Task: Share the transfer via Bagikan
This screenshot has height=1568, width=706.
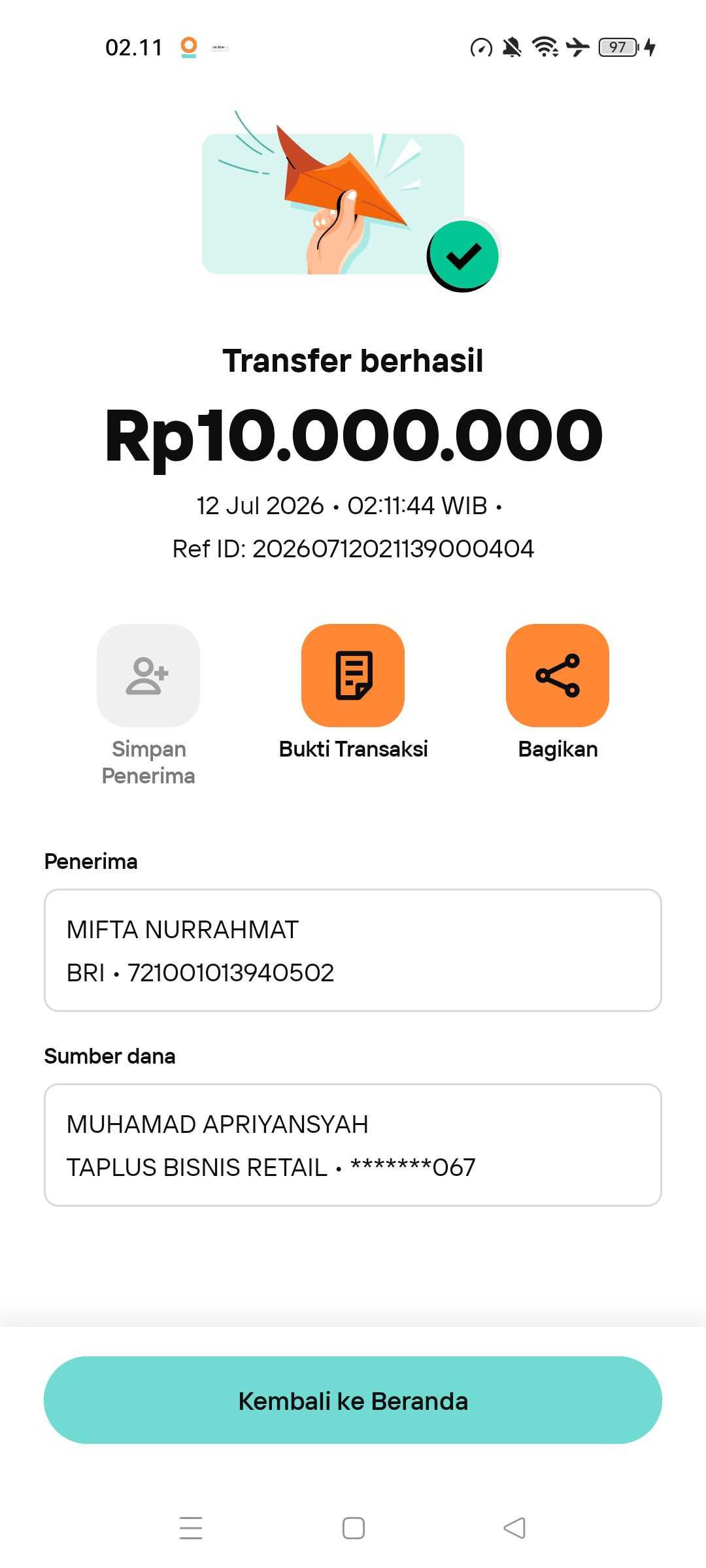Action: (558, 676)
